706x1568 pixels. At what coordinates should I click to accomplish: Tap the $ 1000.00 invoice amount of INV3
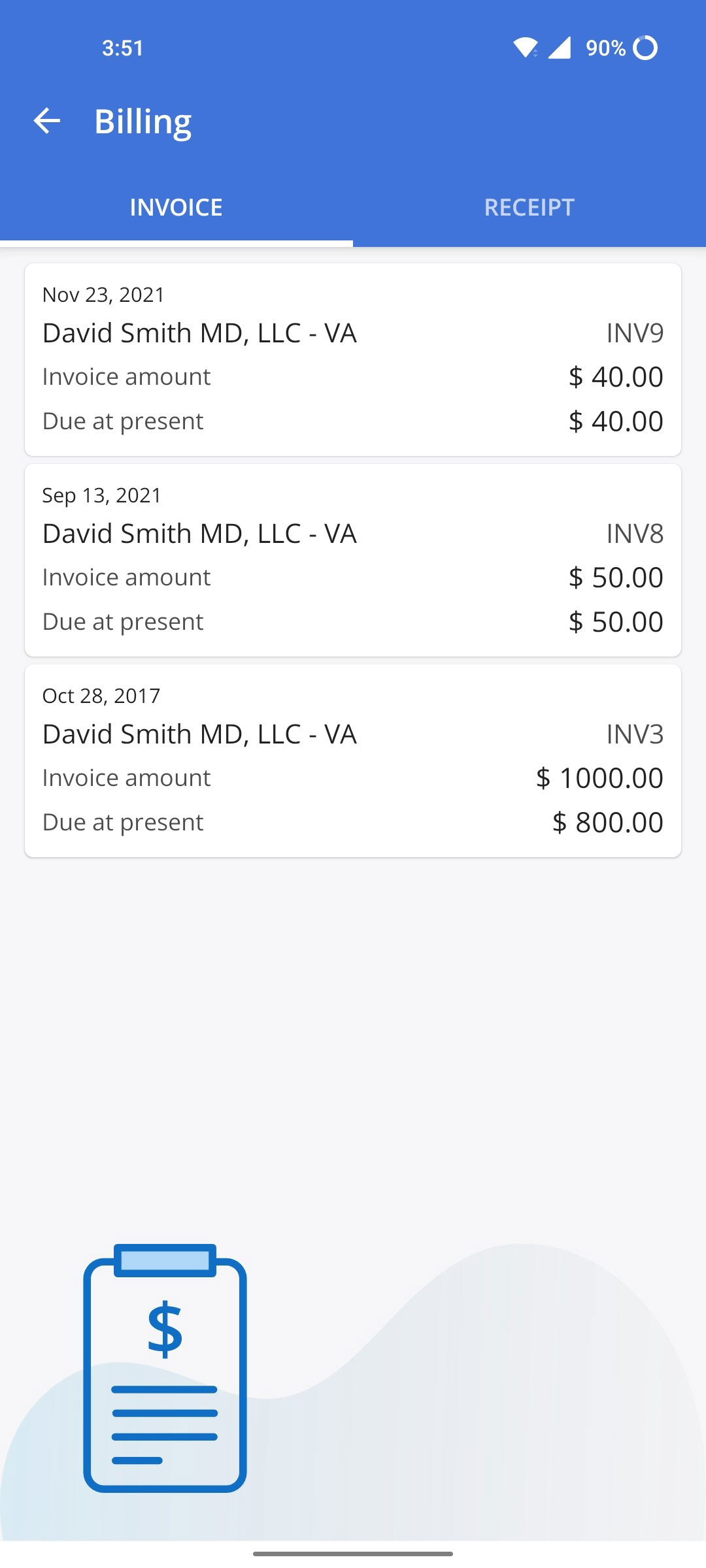[599, 777]
